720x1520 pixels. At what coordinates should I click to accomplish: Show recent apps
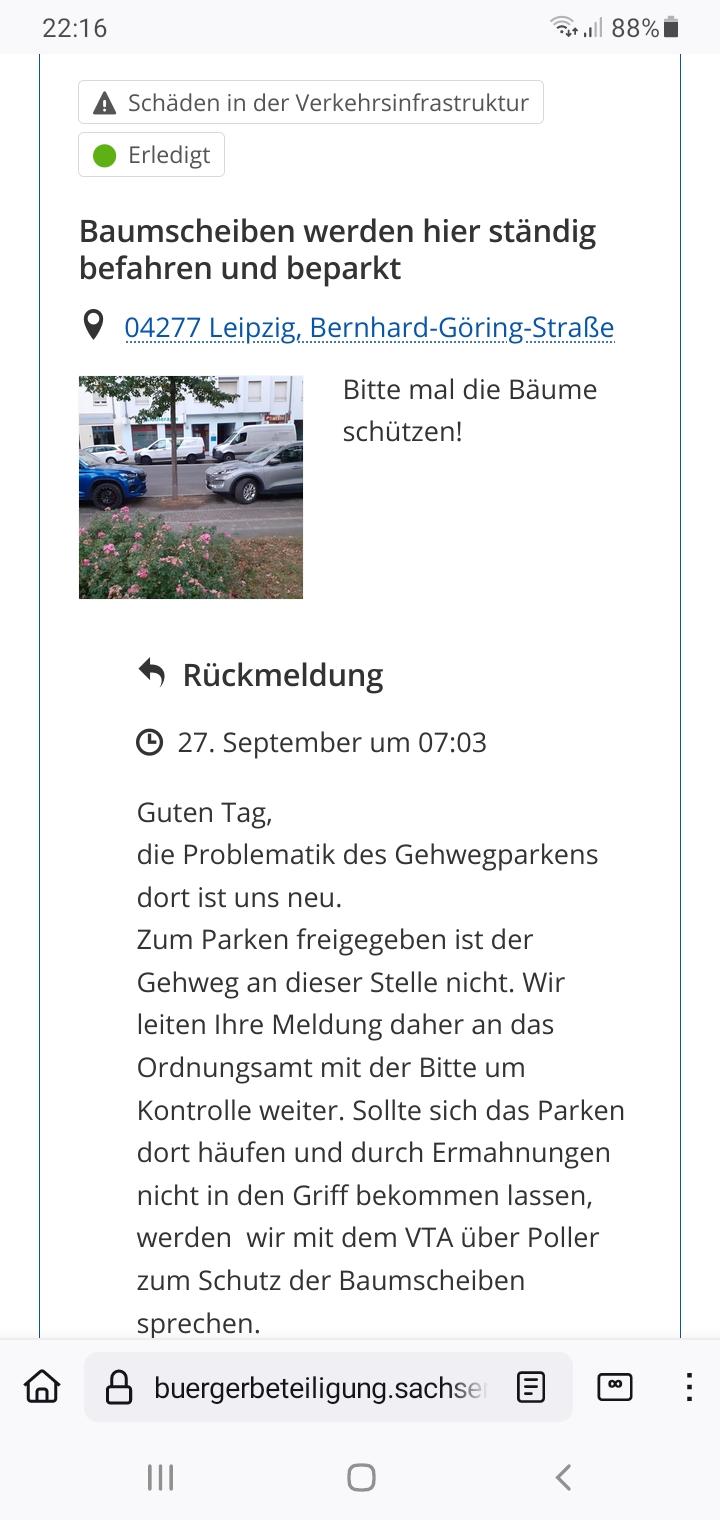160,1477
